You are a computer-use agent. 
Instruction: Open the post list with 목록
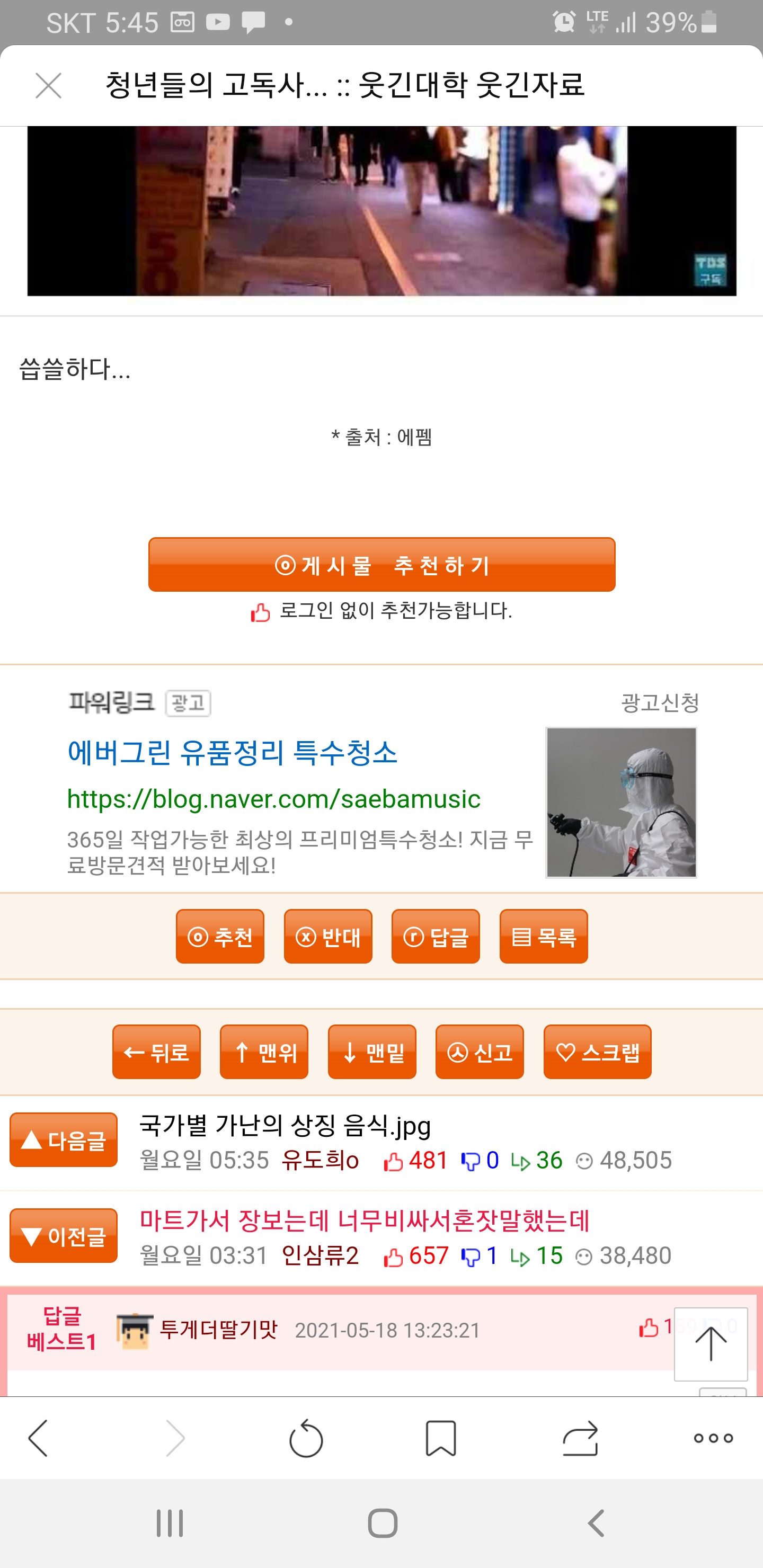543,937
